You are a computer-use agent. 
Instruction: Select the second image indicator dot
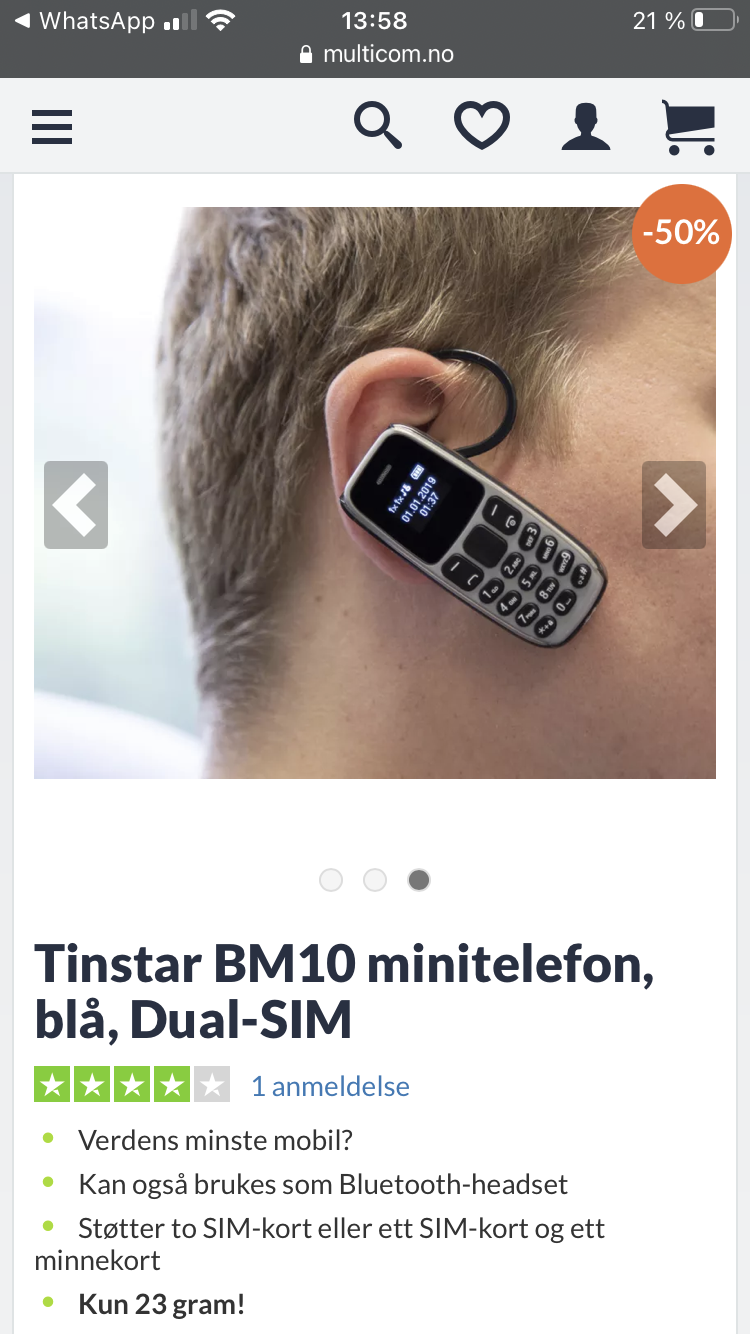[375, 880]
